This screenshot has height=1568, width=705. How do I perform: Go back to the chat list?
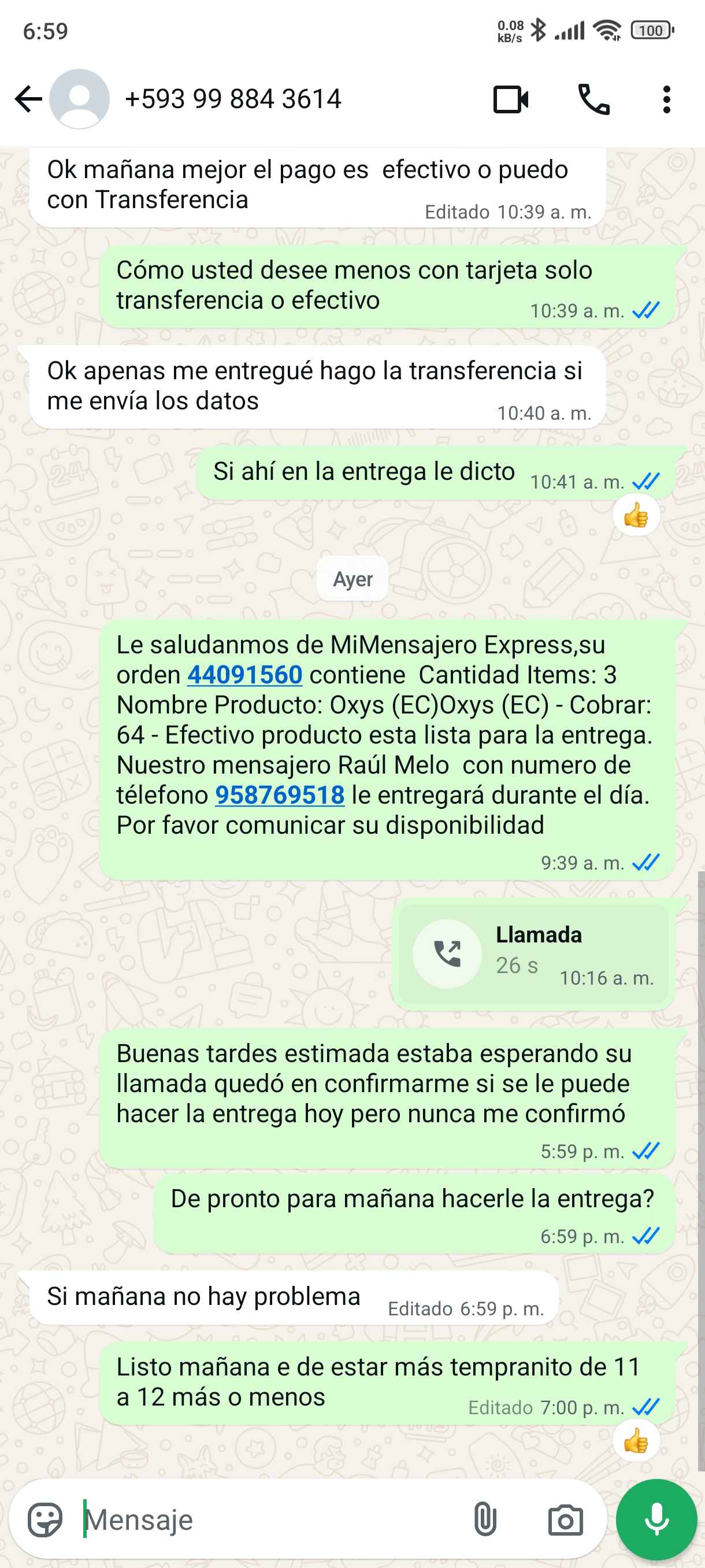[x=28, y=99]
